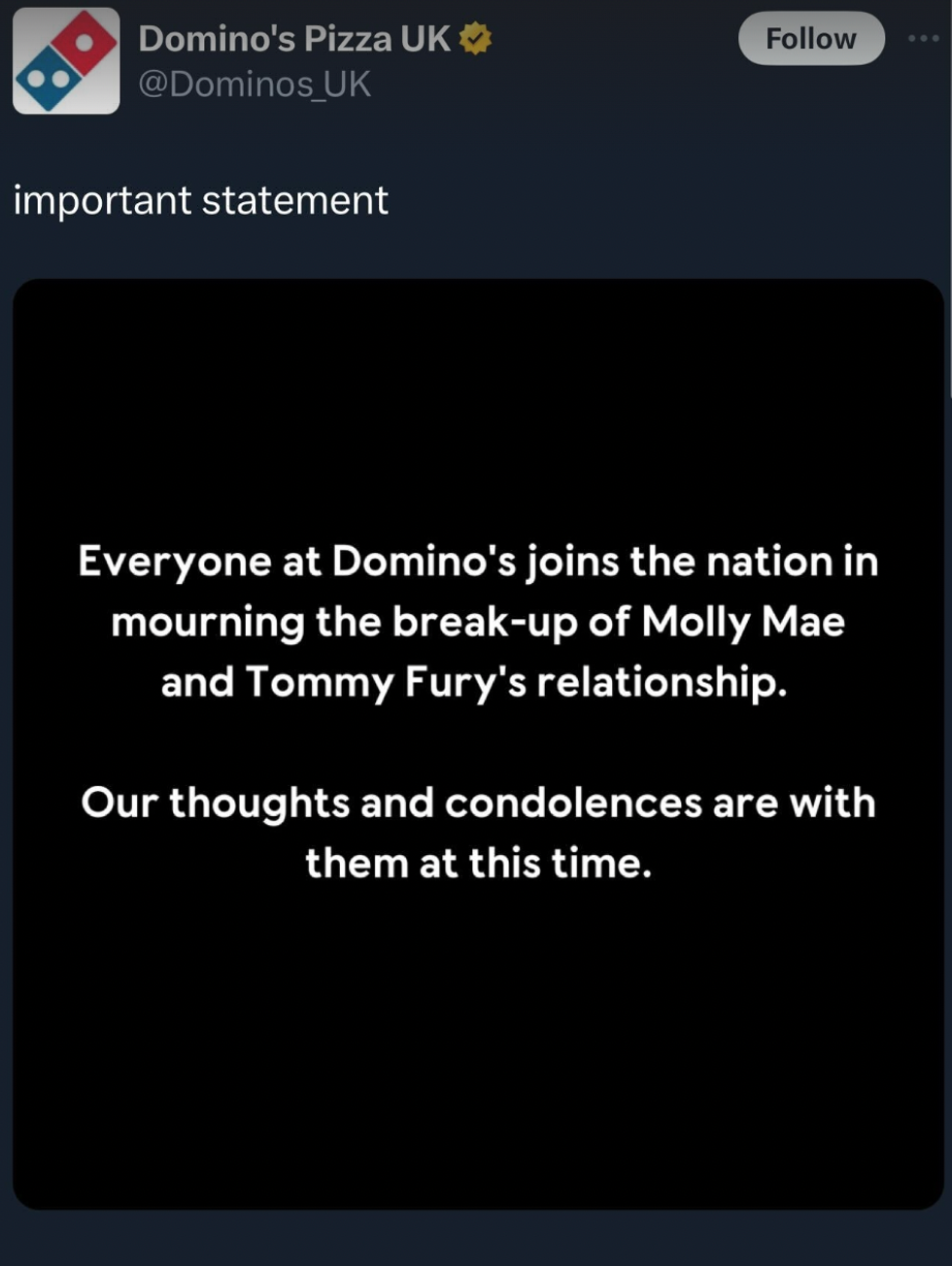Follow Domino's Pizza UK

click(810, 39)
